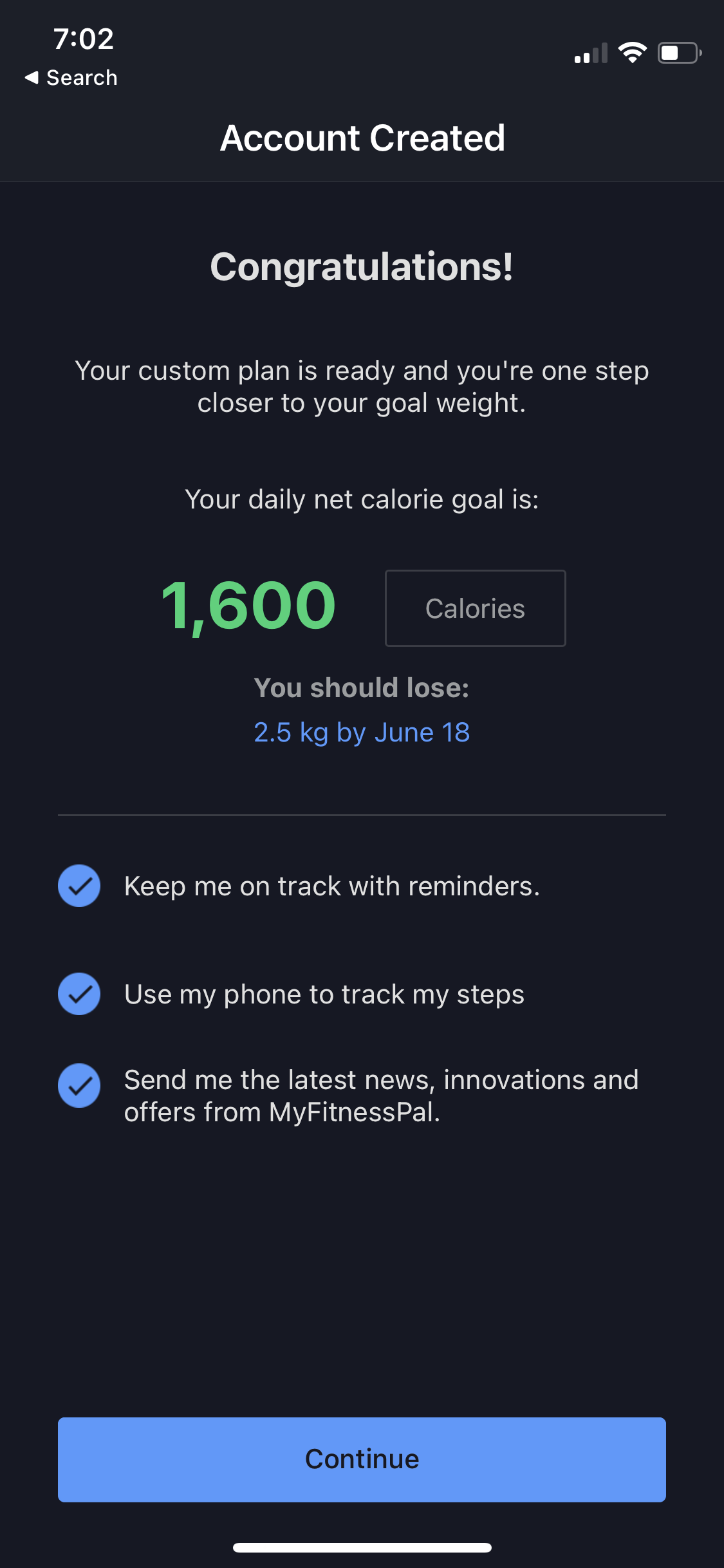This screenshot has height=1568, width=724.
Task: Tap the clock showing 7:02
Action: click(x=84, y=39)
